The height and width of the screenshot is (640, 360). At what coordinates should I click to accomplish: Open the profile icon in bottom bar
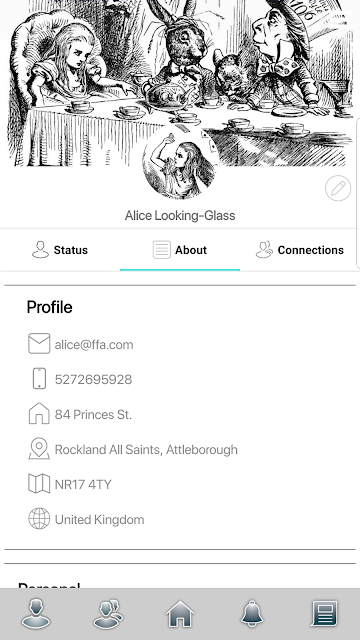tap(36, 613)
